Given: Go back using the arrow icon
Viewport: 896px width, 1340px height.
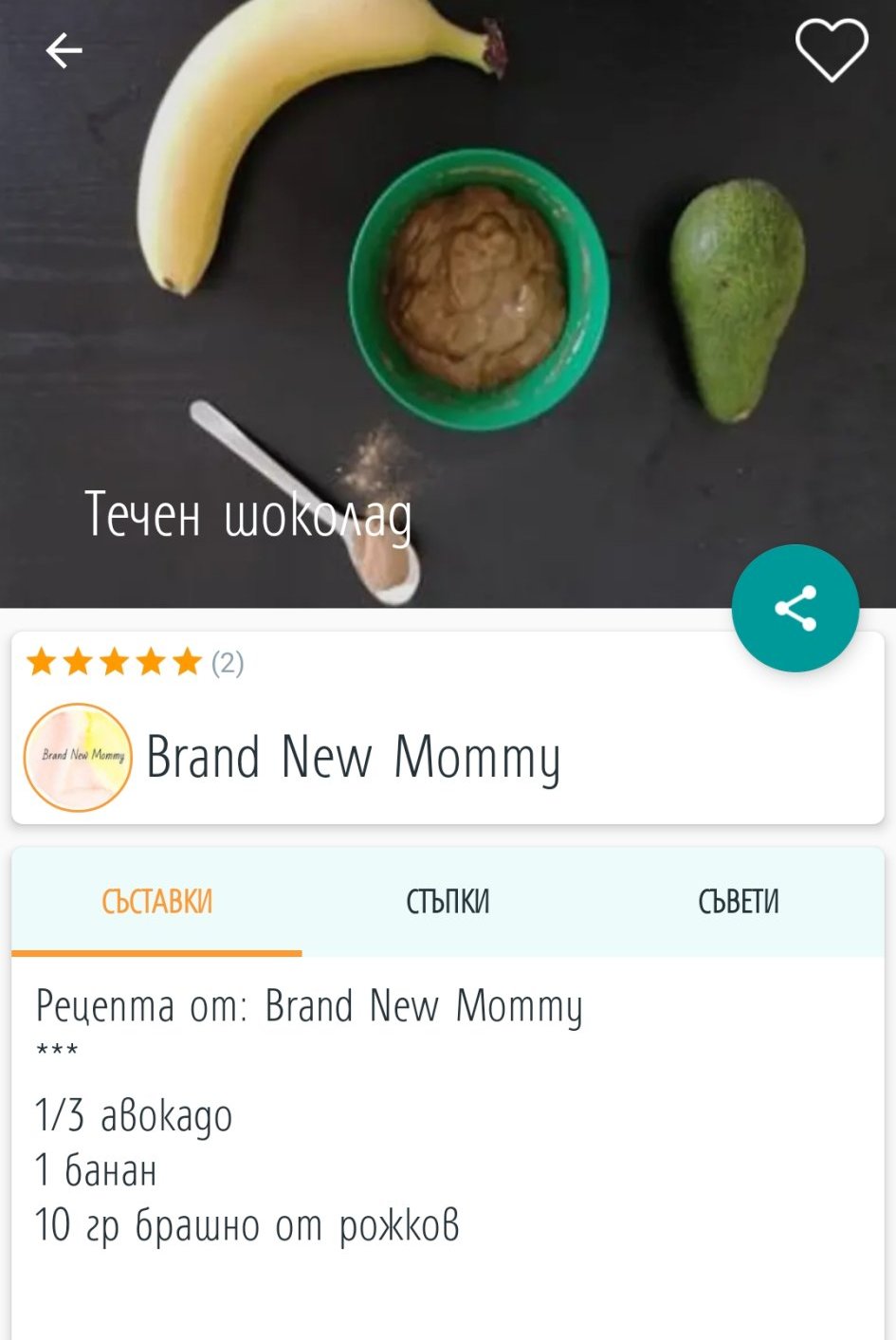Looking at the screenshot, I should coord(64,51).
